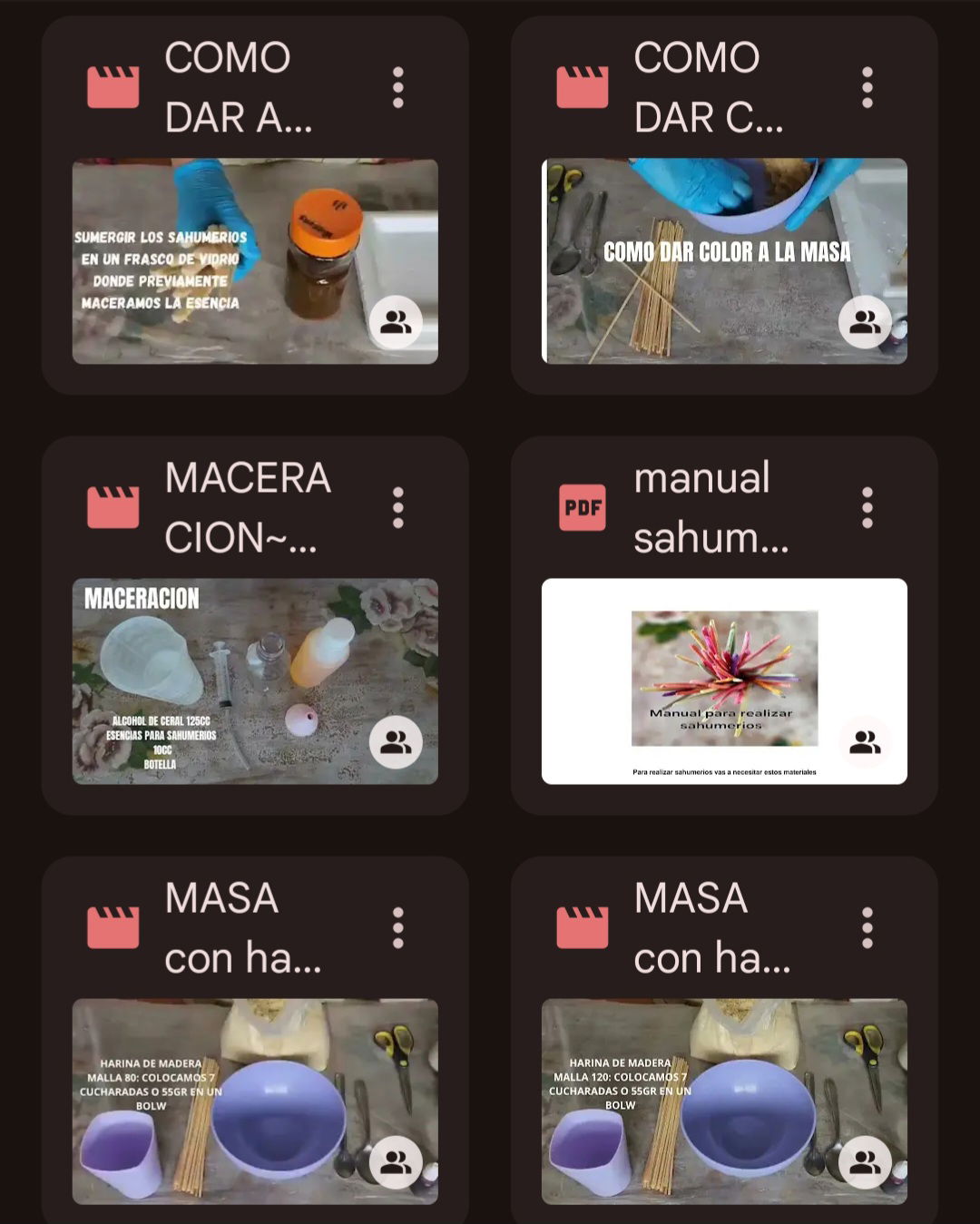Viewport: 980px width, 1224px height.
Task: Show more options for the MACERACION video
Action: (x=397, y=508)
